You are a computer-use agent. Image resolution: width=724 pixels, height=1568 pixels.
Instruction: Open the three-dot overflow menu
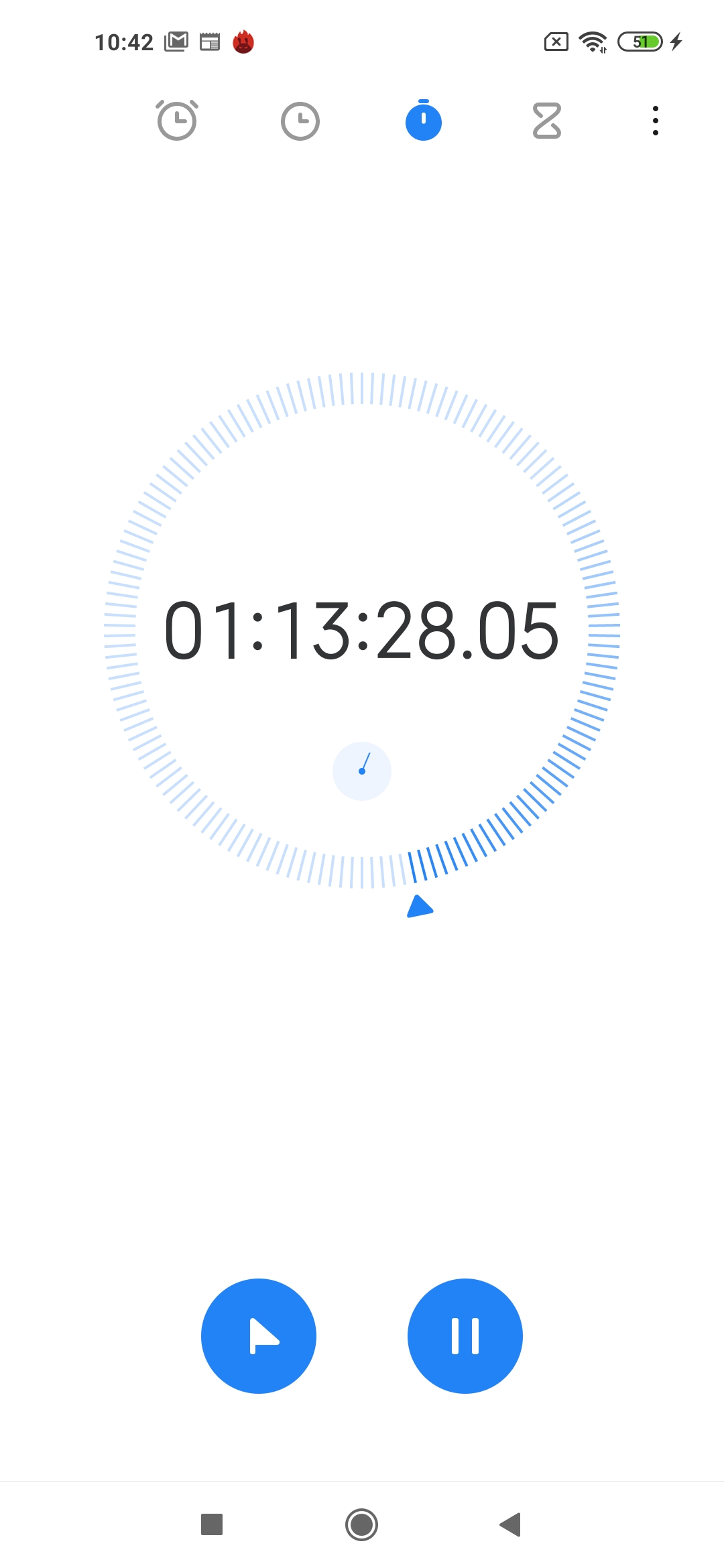(x=656, y=121)
